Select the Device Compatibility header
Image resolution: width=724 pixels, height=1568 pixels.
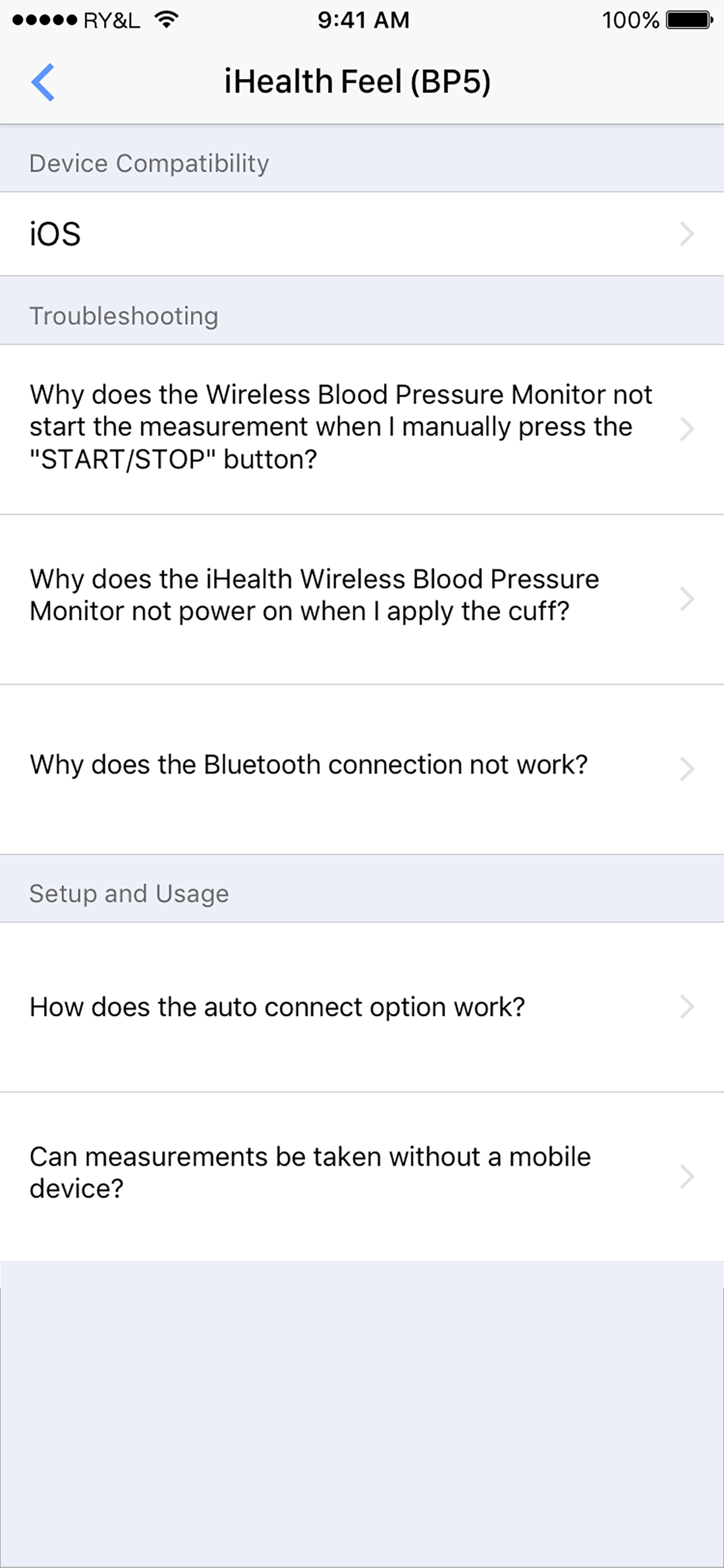(x=148, y=163)
